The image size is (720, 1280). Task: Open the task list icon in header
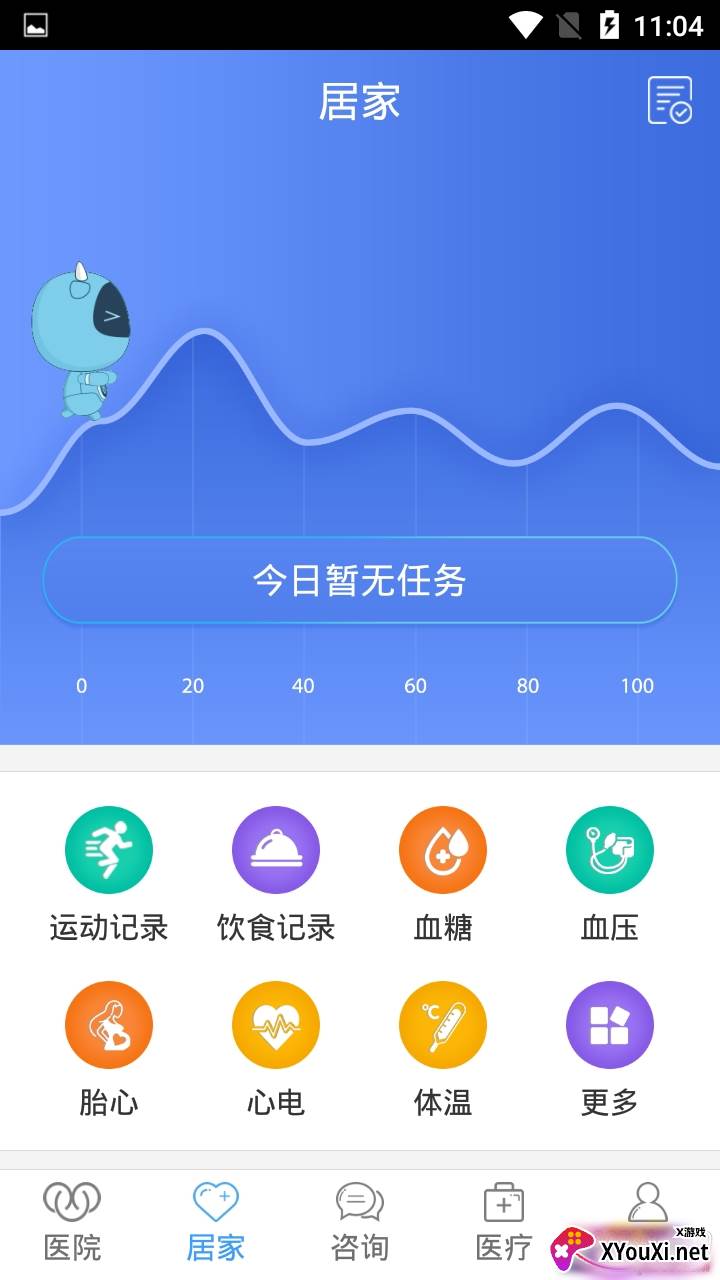670,100
